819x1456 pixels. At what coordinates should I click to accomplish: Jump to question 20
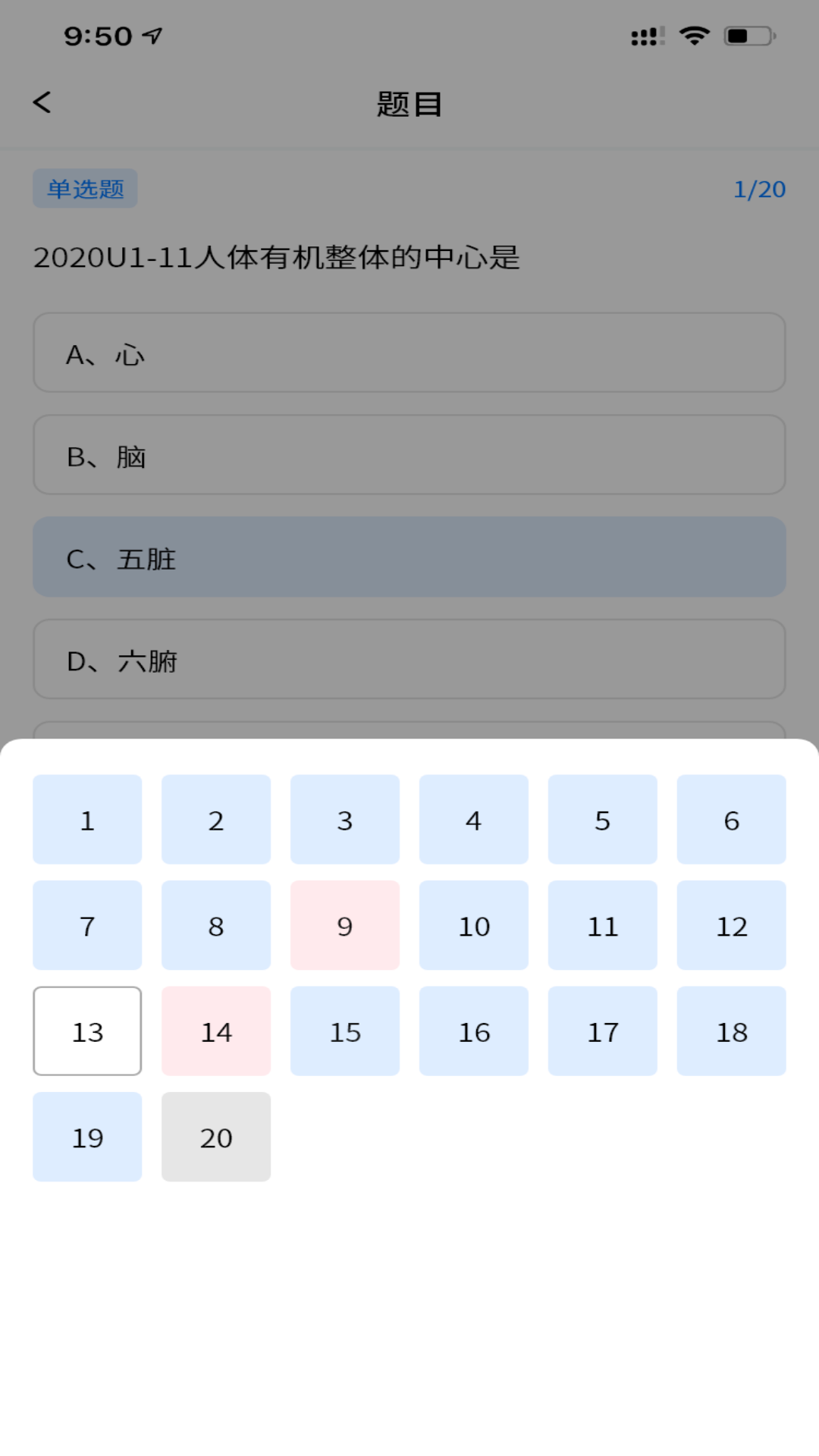point(215,1137)
